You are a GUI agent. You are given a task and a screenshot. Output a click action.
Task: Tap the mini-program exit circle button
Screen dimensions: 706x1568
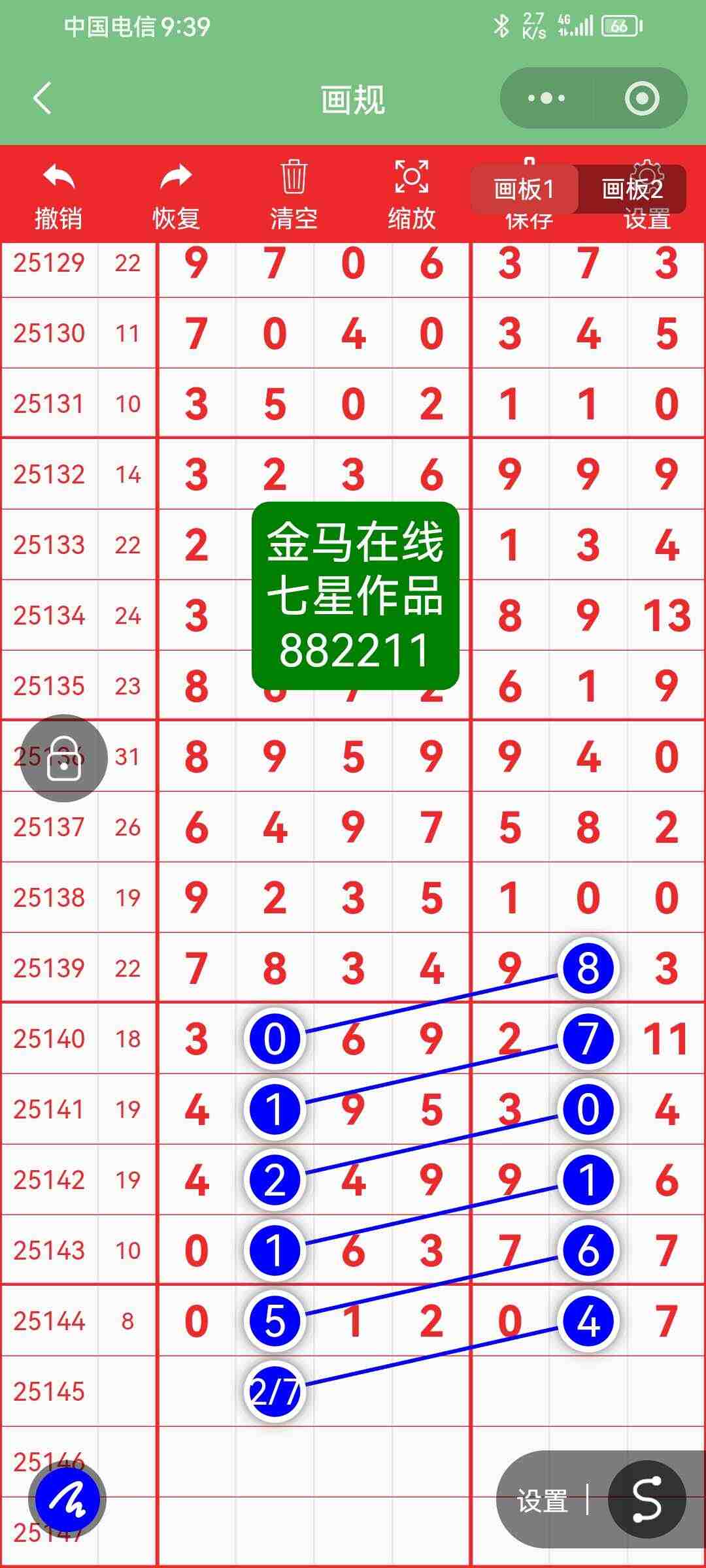point(643,97)
